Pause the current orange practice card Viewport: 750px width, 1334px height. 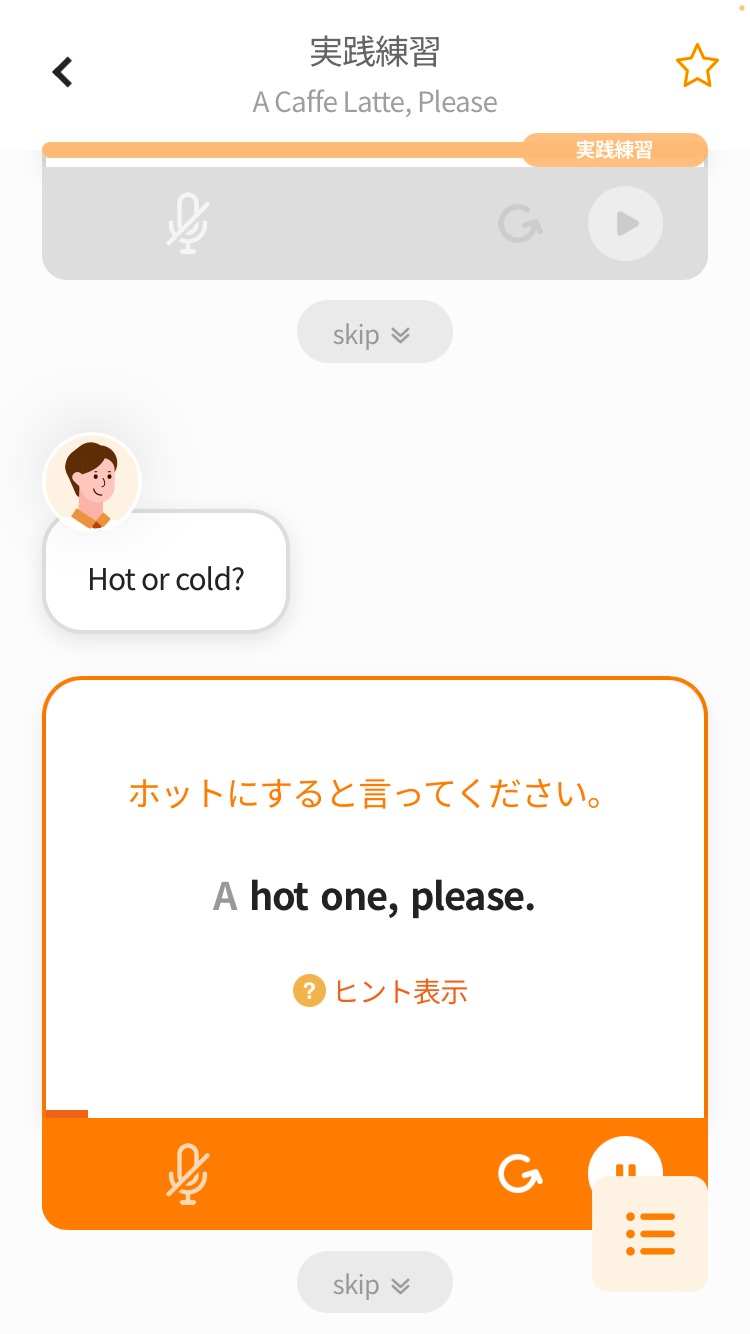[x=624, y=1160]
